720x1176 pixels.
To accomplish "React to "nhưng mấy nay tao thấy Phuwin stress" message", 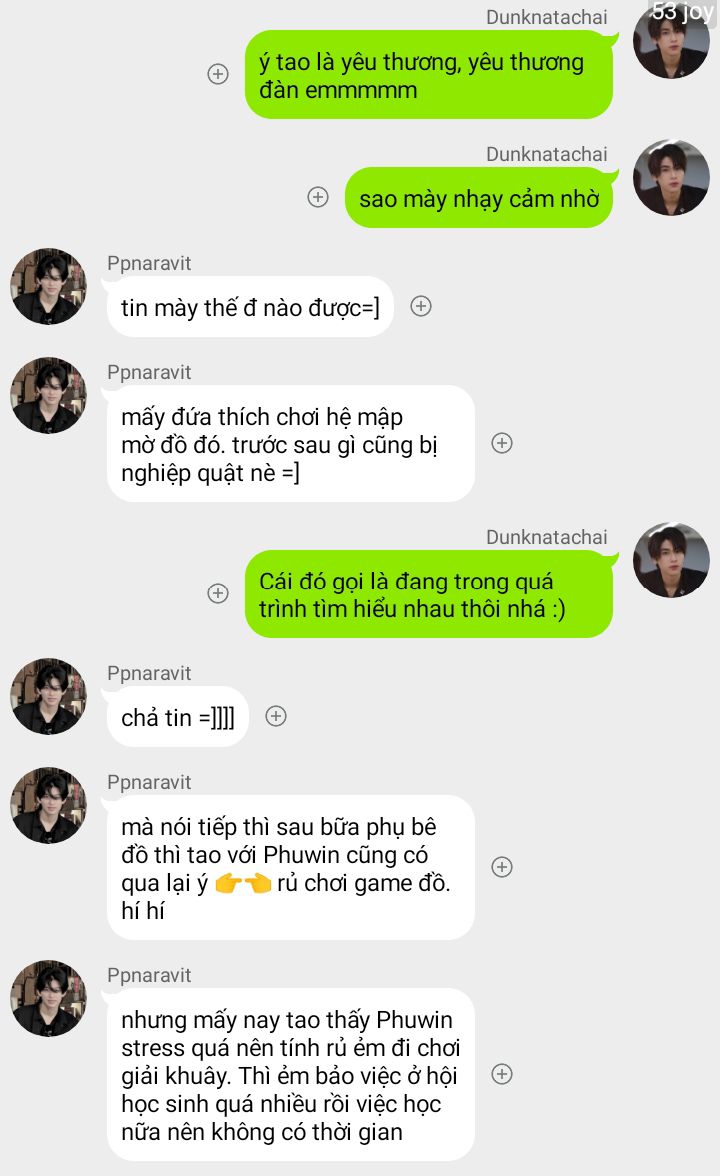I will tap(502, 1074).
